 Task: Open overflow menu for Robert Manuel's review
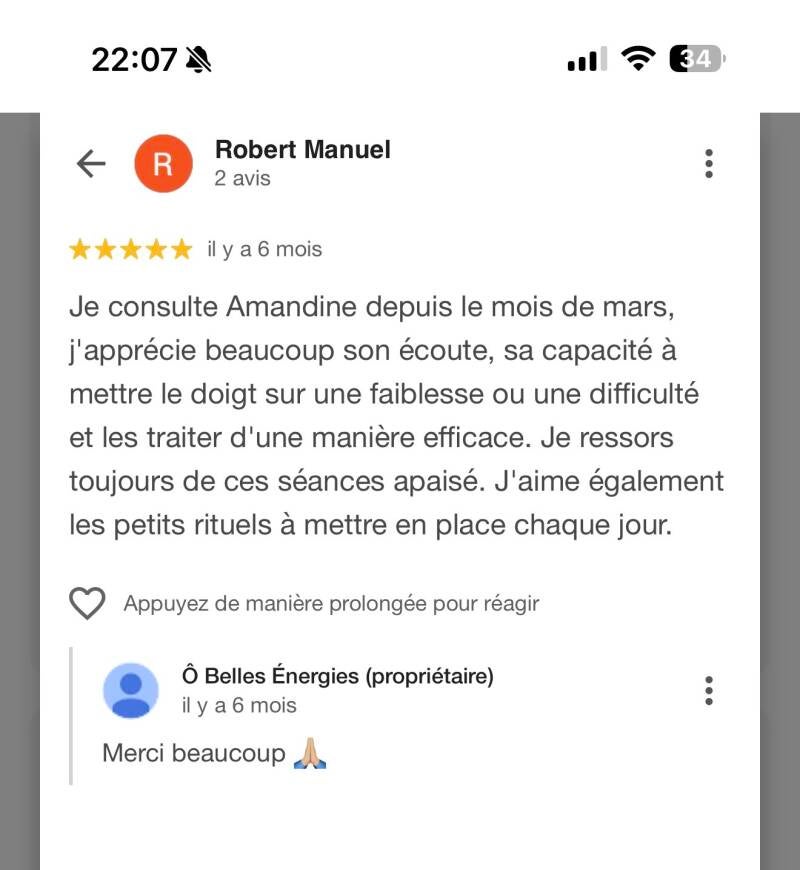pyautogui.click(x=709, y=163)
